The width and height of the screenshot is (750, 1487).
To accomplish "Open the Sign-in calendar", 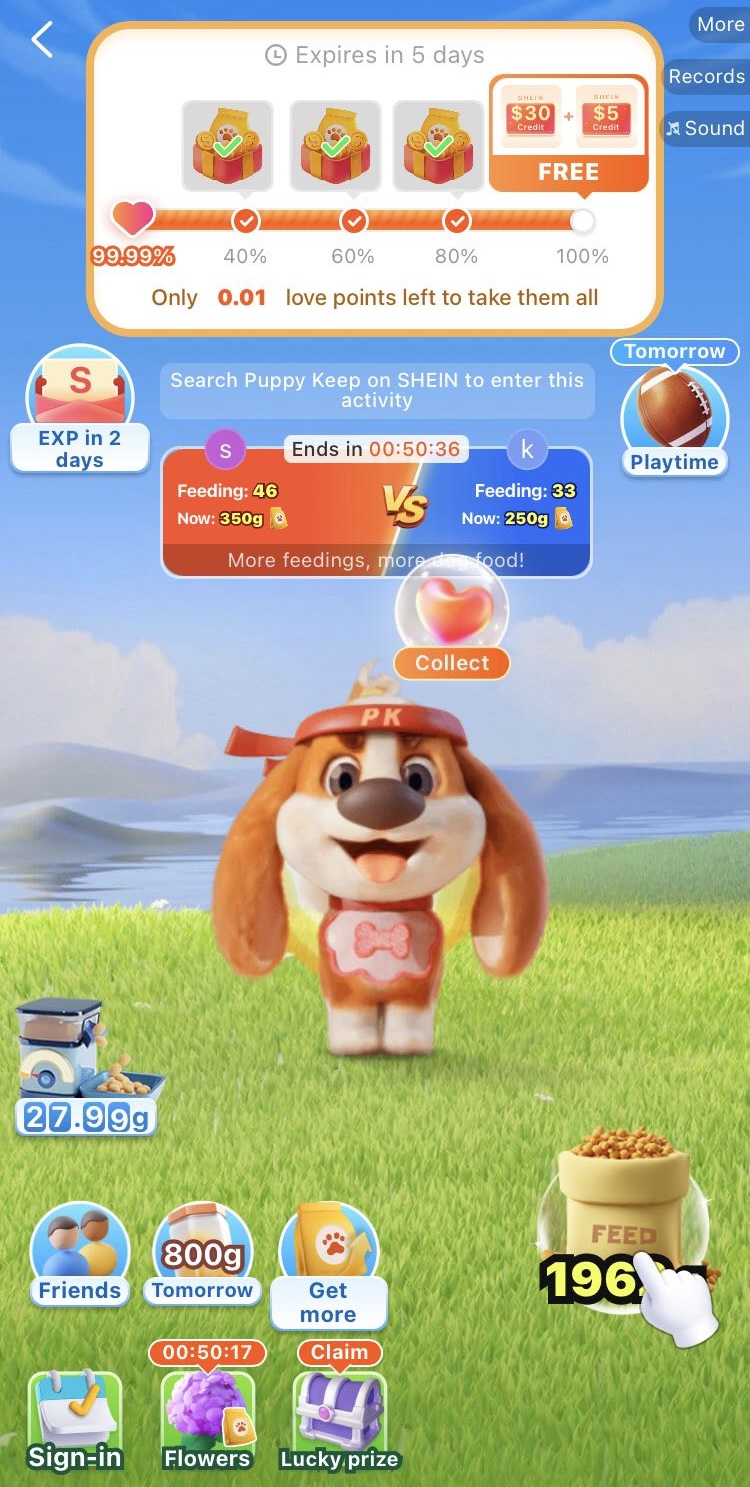I will [x=75, y=1420].
